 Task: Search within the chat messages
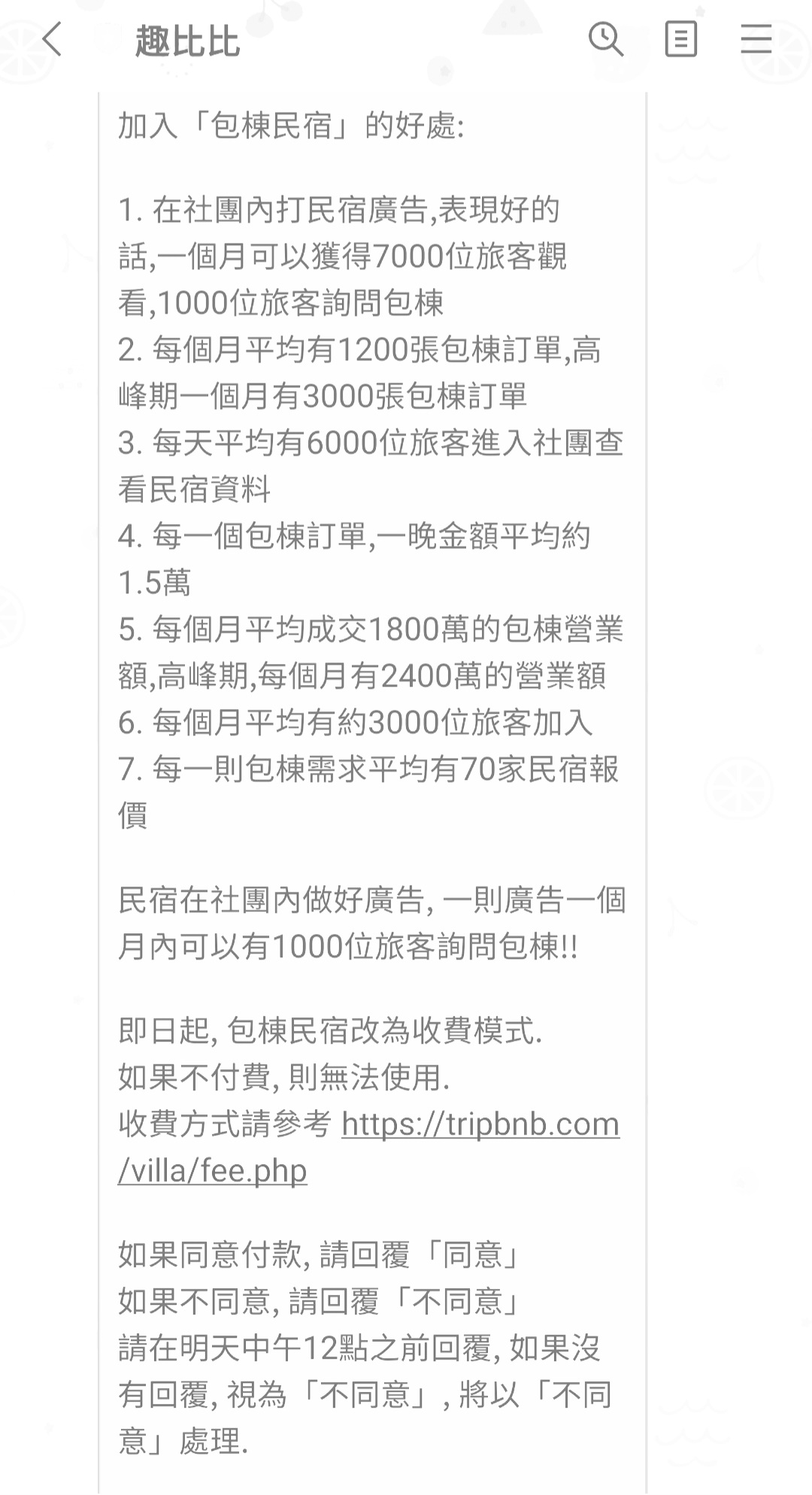tap(605, 39)
